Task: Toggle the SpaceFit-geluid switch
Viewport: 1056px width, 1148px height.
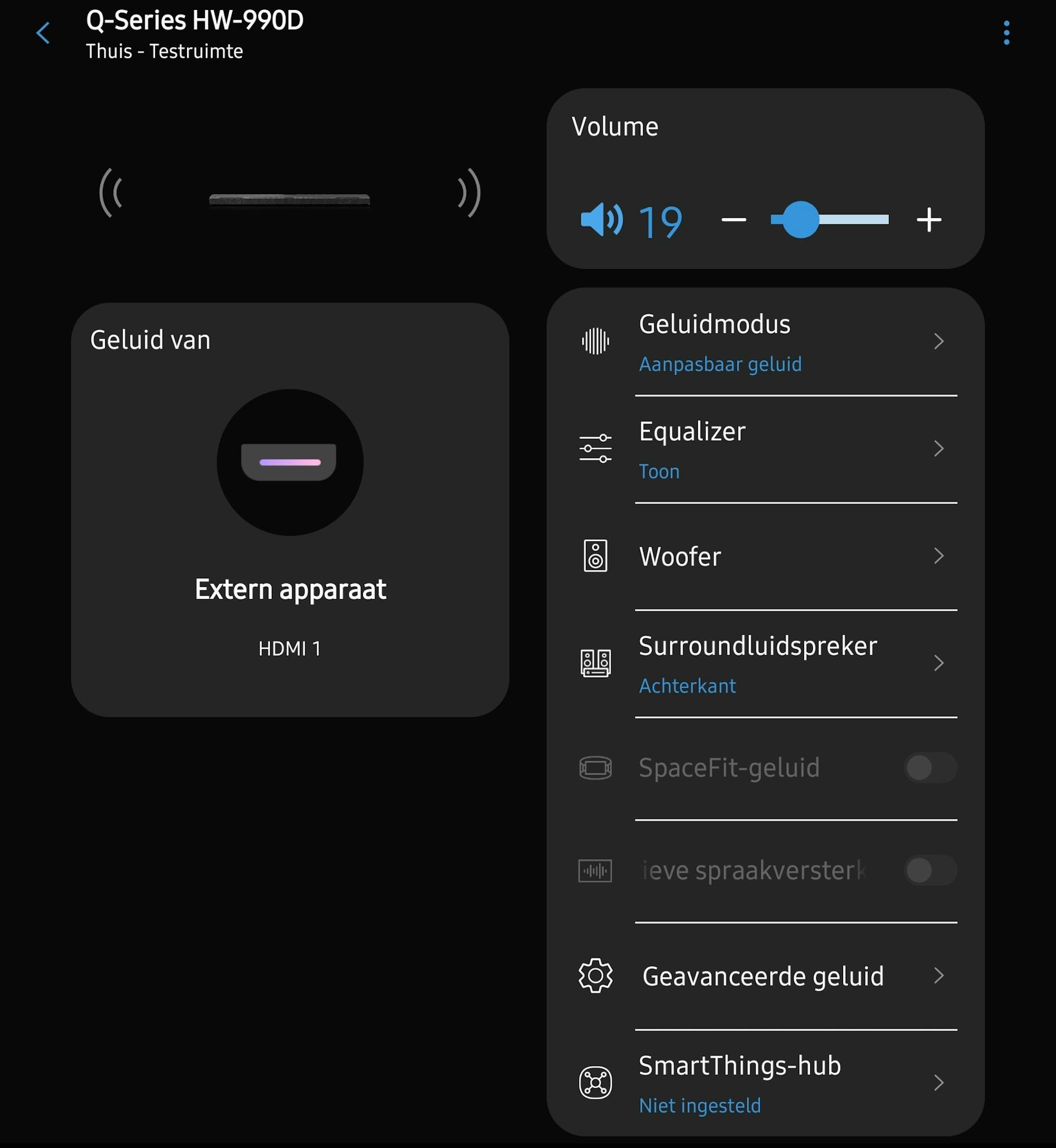Action: [x=930, y=767]
